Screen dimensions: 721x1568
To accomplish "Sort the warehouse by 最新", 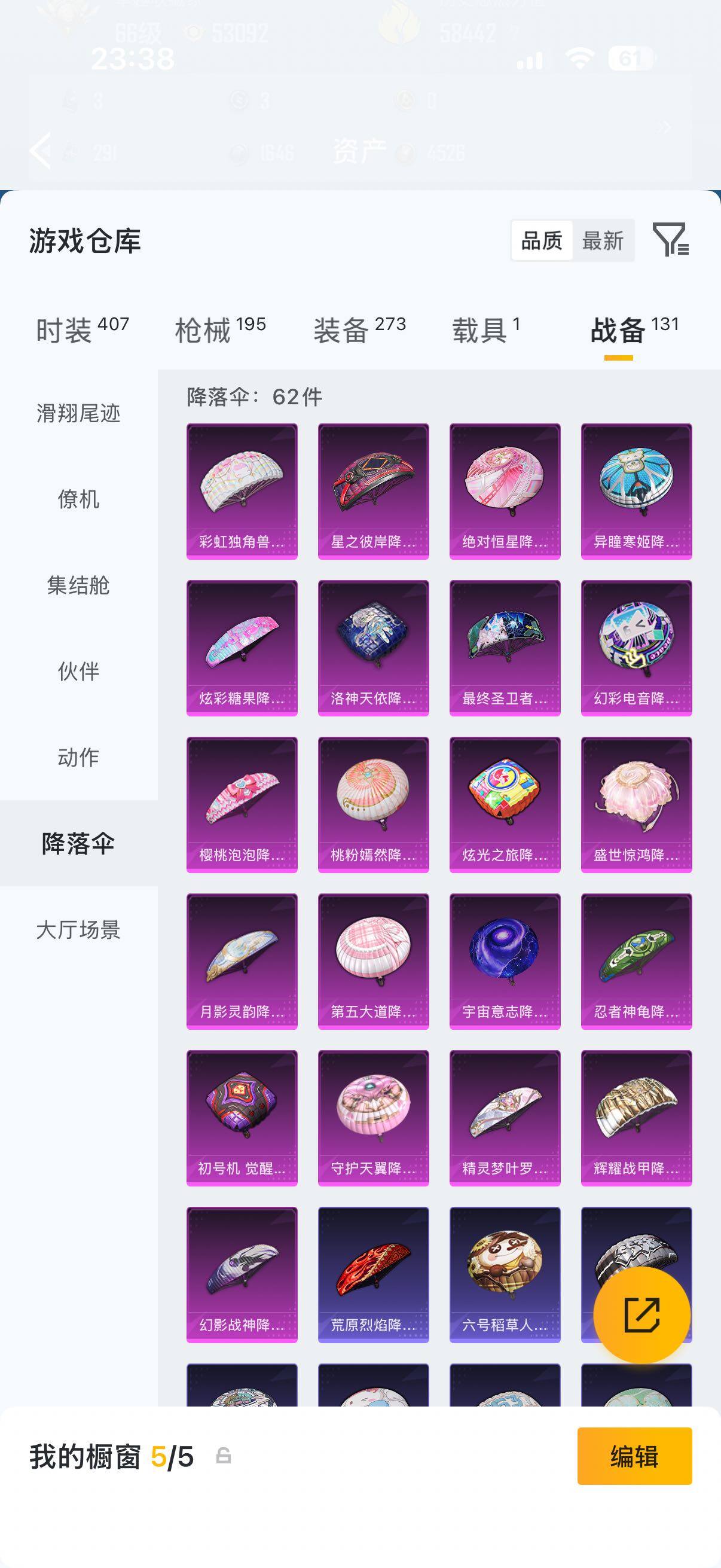I will pyautogui.click(x=603, y=240).
